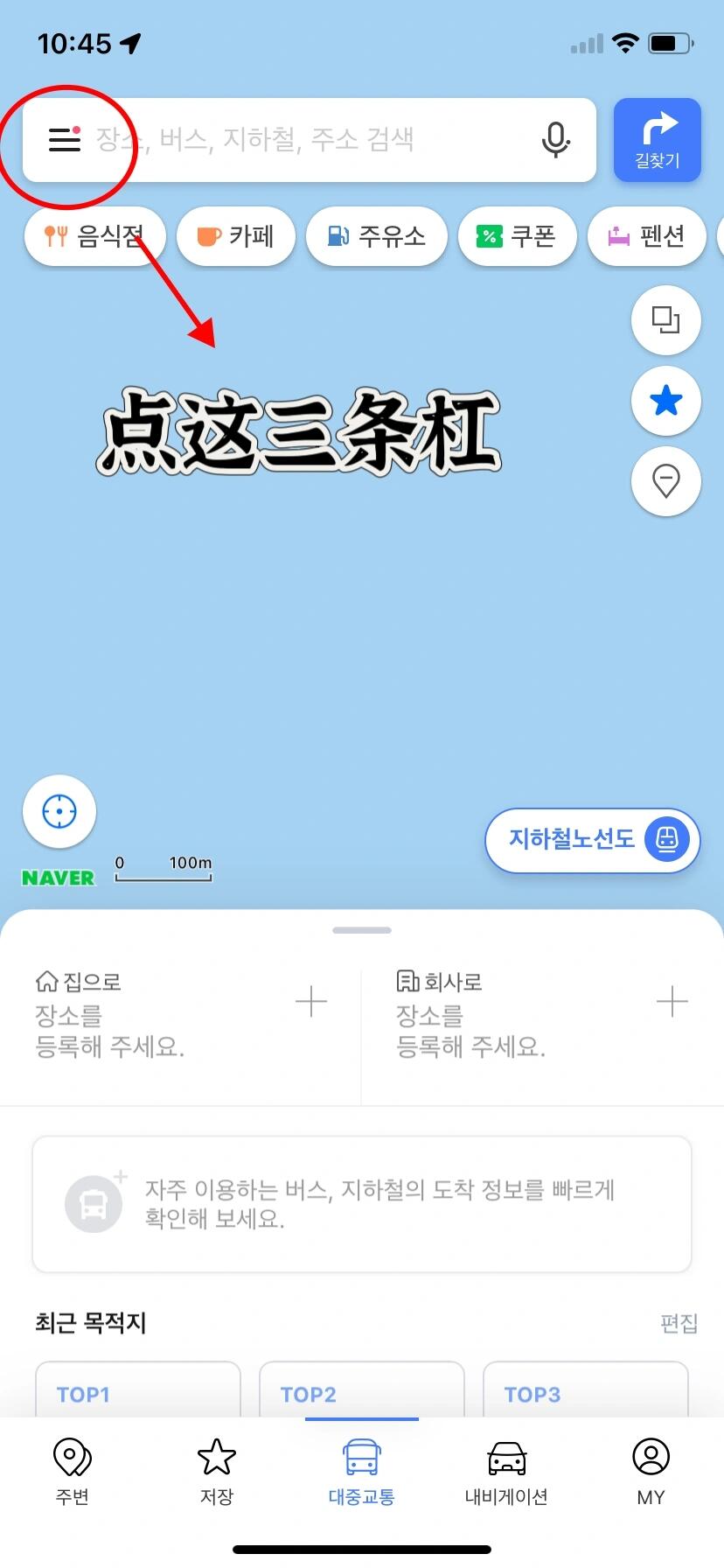Add work address with the 회사로 plus

pos(672,1001)
